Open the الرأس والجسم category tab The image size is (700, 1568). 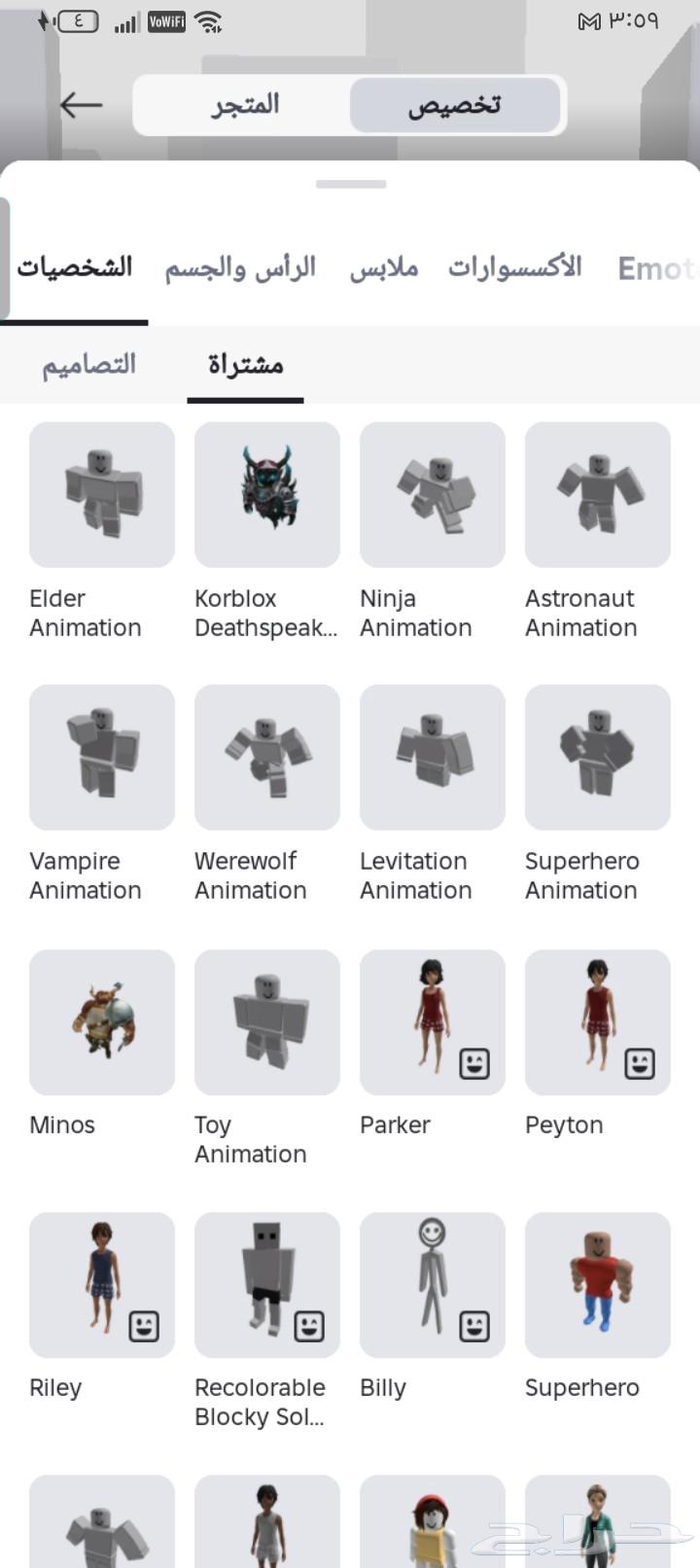(x=240, y=267)
